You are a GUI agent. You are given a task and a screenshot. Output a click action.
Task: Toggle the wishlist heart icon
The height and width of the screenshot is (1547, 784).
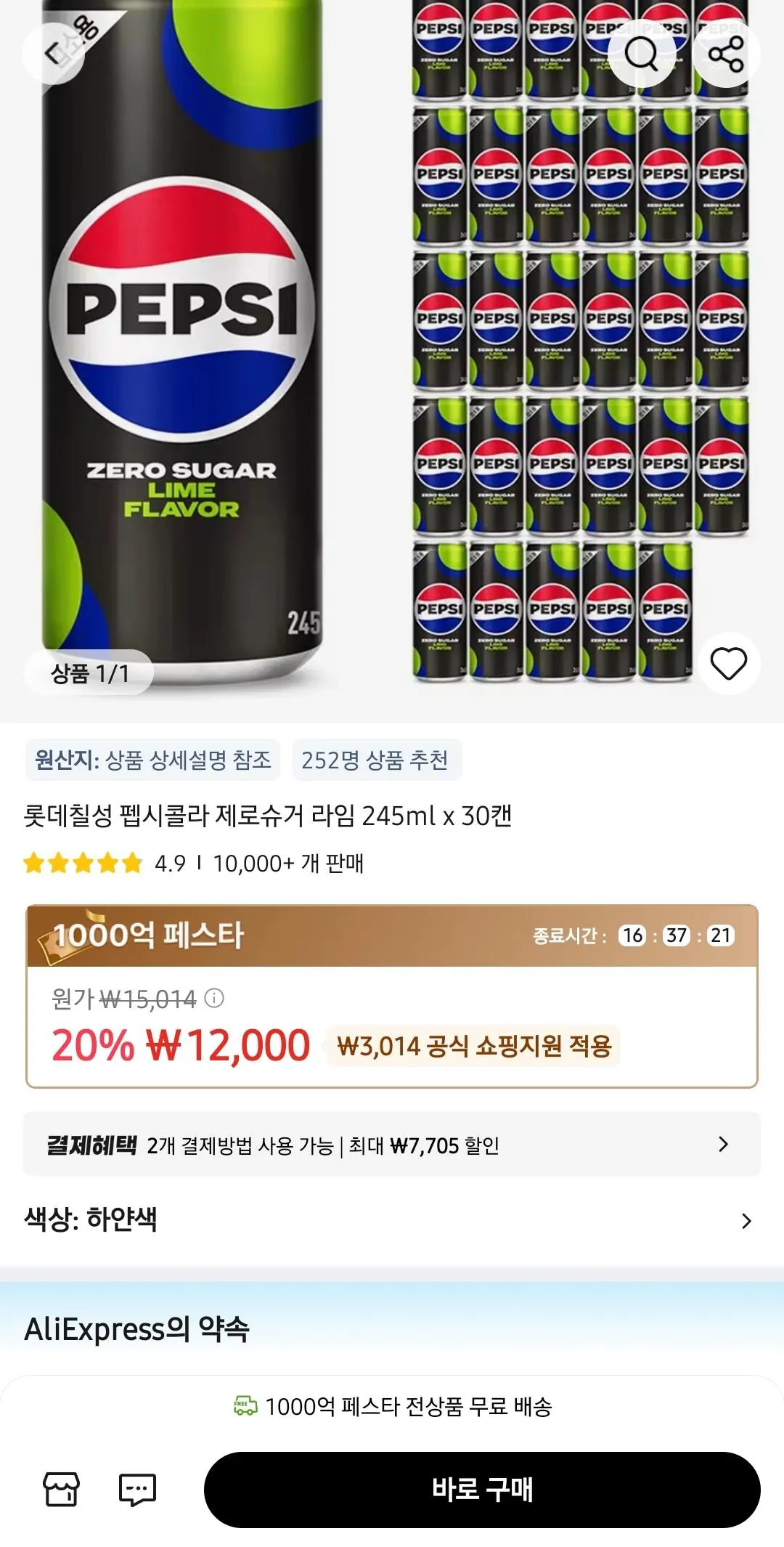728,662
